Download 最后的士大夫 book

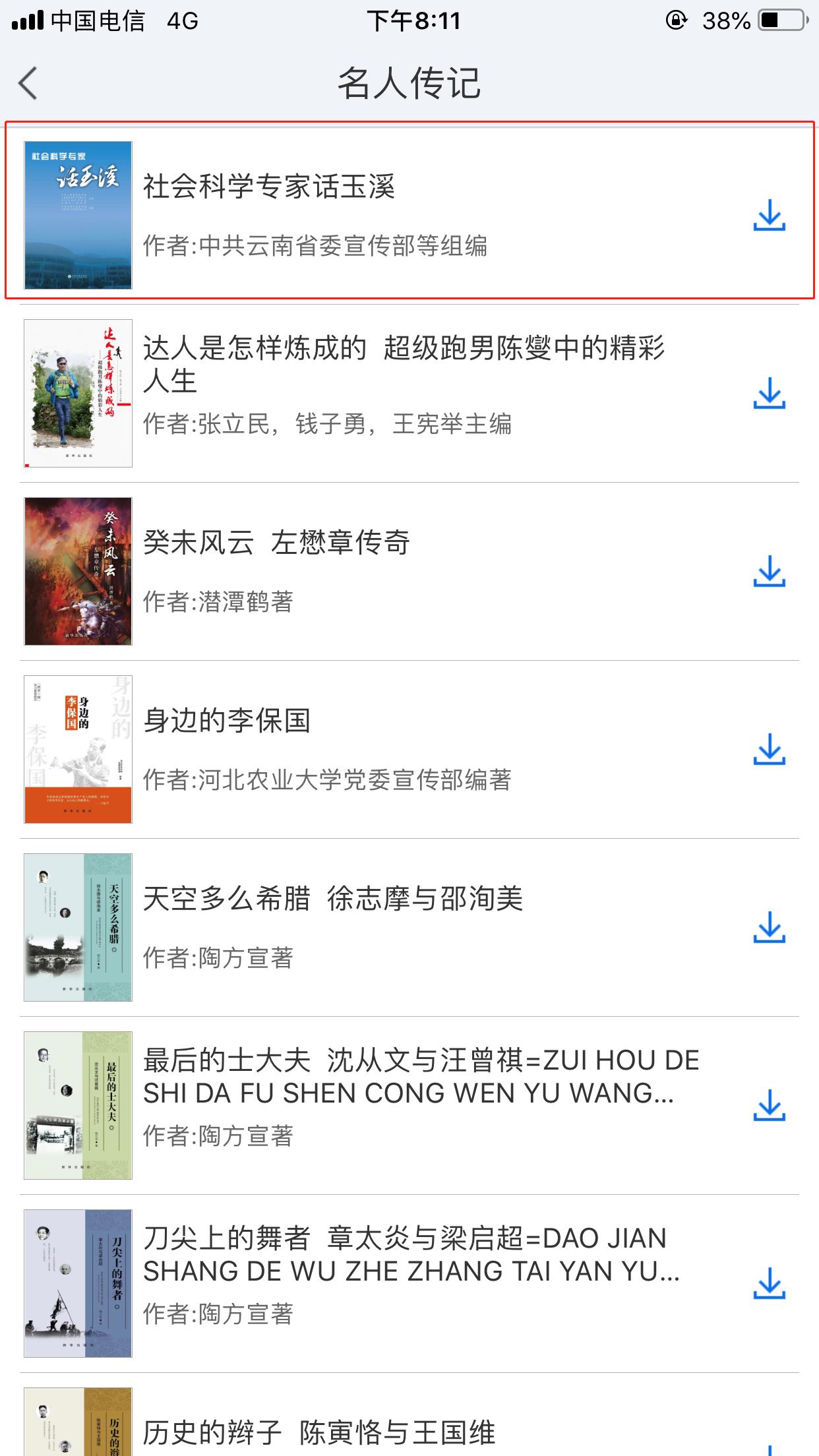click(769, 1106)
